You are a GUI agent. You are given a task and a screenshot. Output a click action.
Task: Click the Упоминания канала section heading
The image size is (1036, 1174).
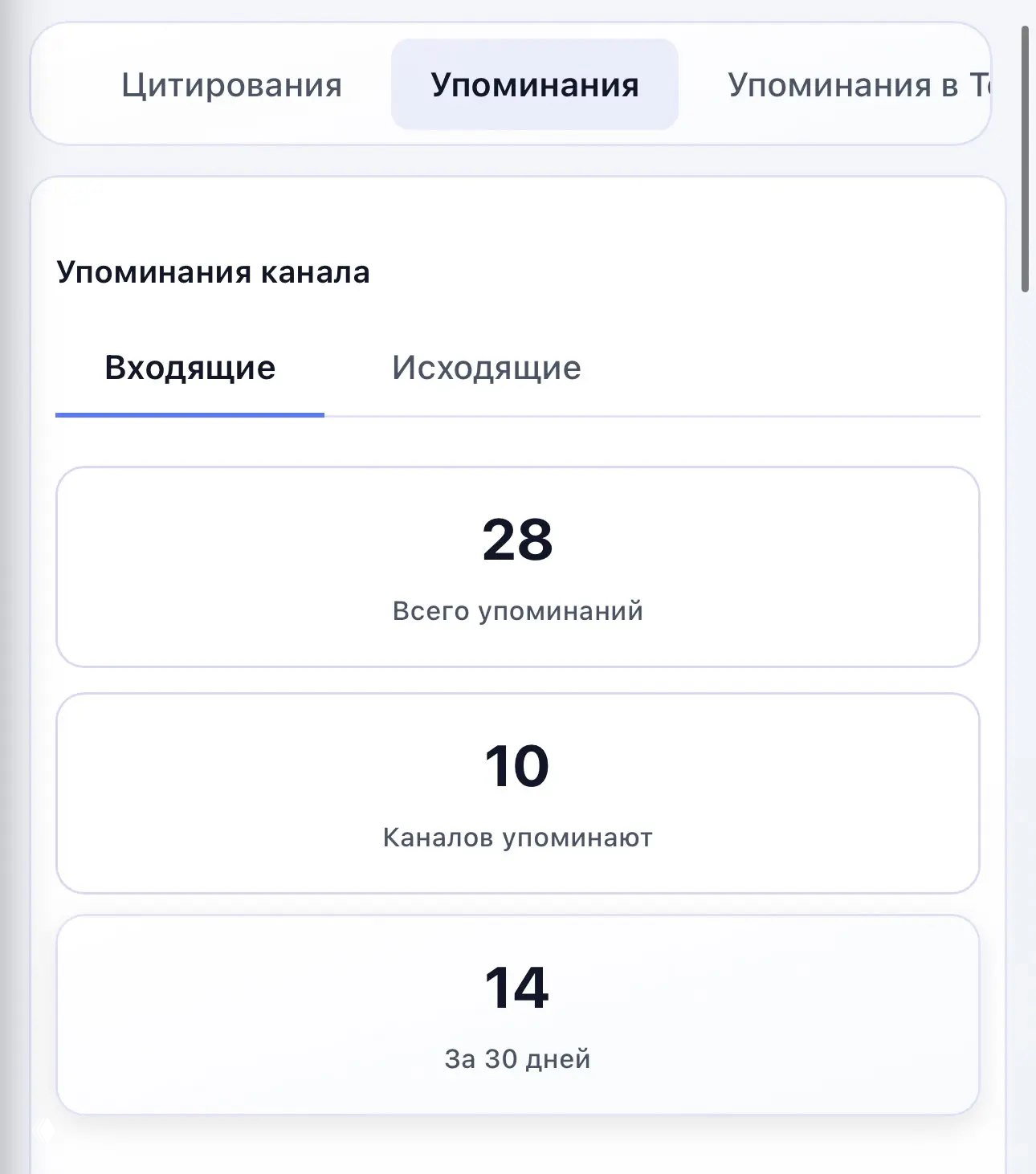click(x=212, y=272)
